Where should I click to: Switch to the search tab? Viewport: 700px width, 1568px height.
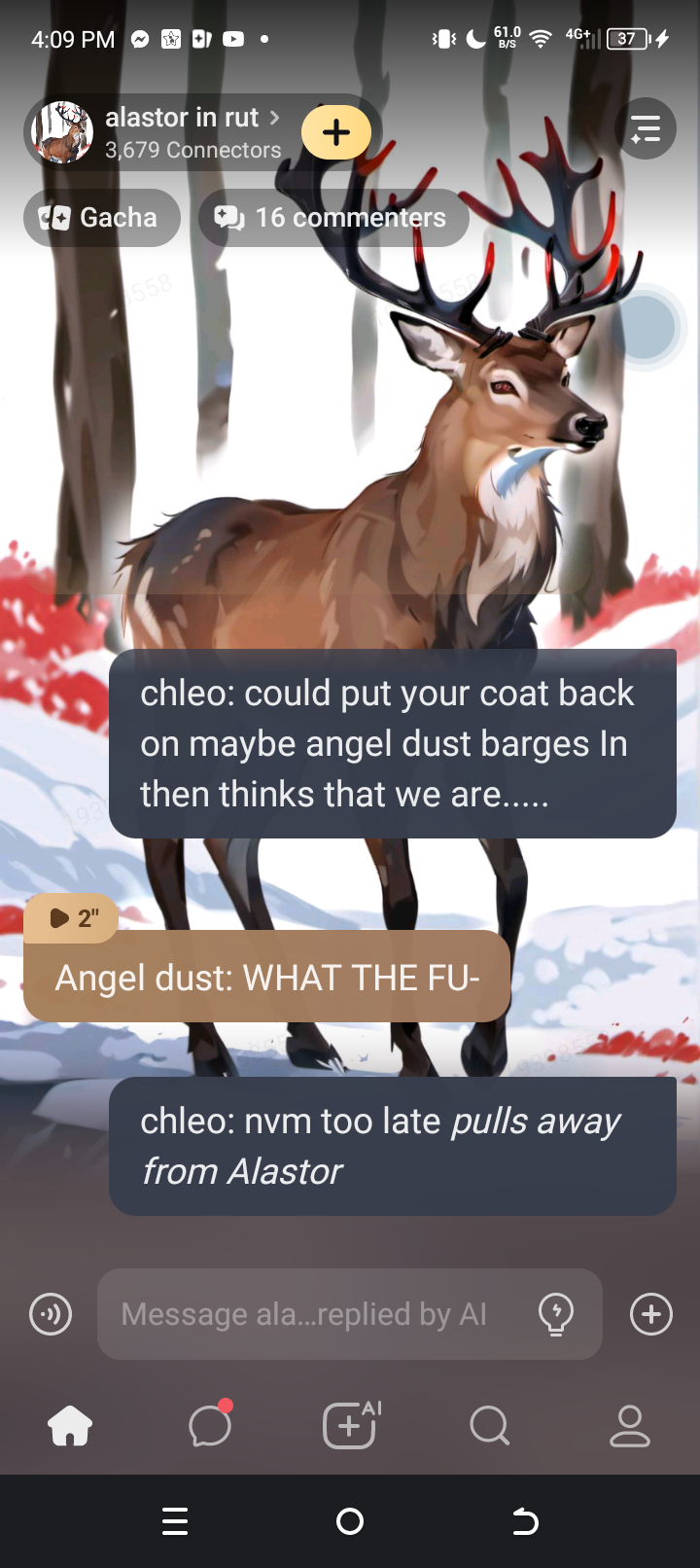pos(489,1427)
